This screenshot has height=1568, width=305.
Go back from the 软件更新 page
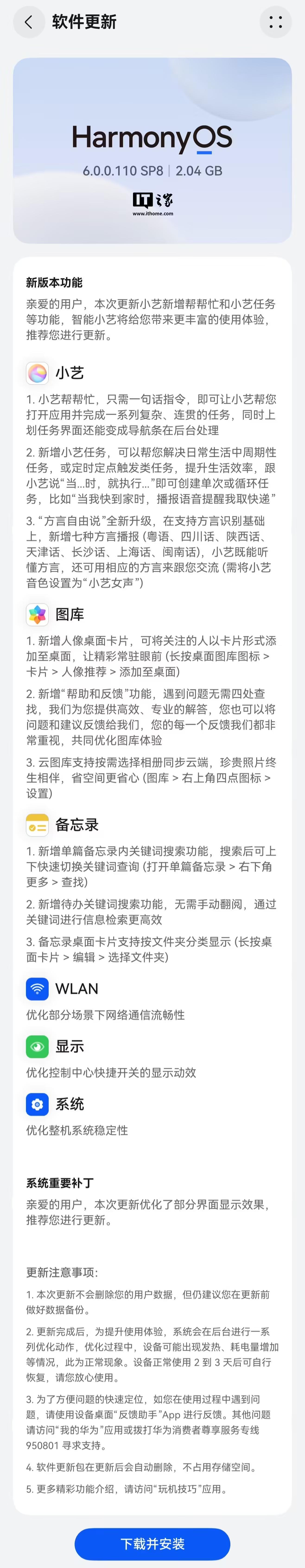pos(29,22)
